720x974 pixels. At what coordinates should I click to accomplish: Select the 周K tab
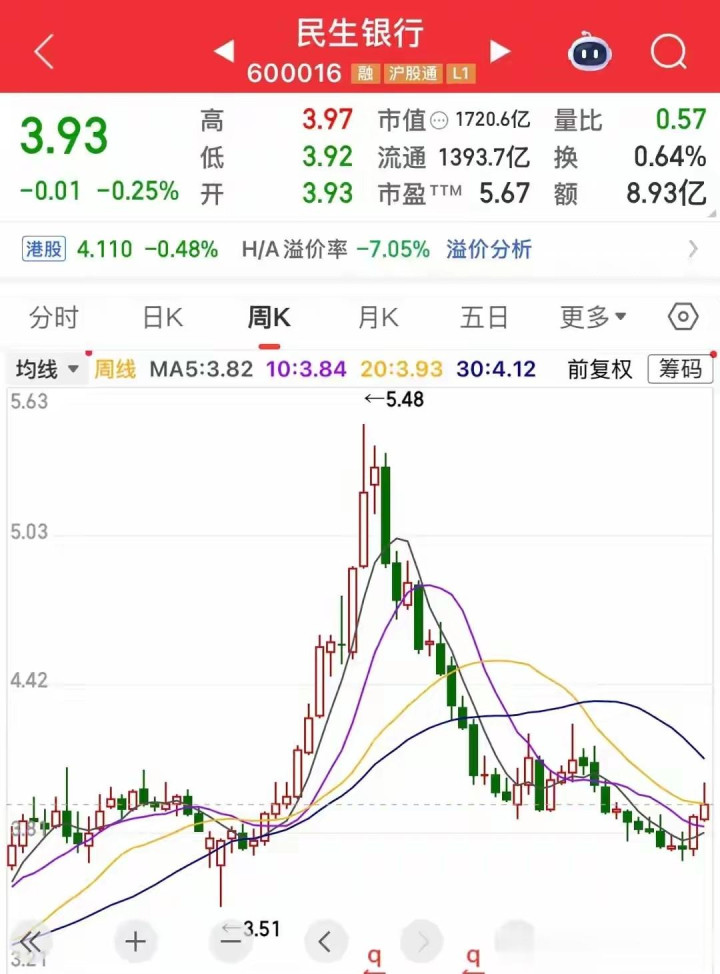pyautogui.click(x=269, y=318)
